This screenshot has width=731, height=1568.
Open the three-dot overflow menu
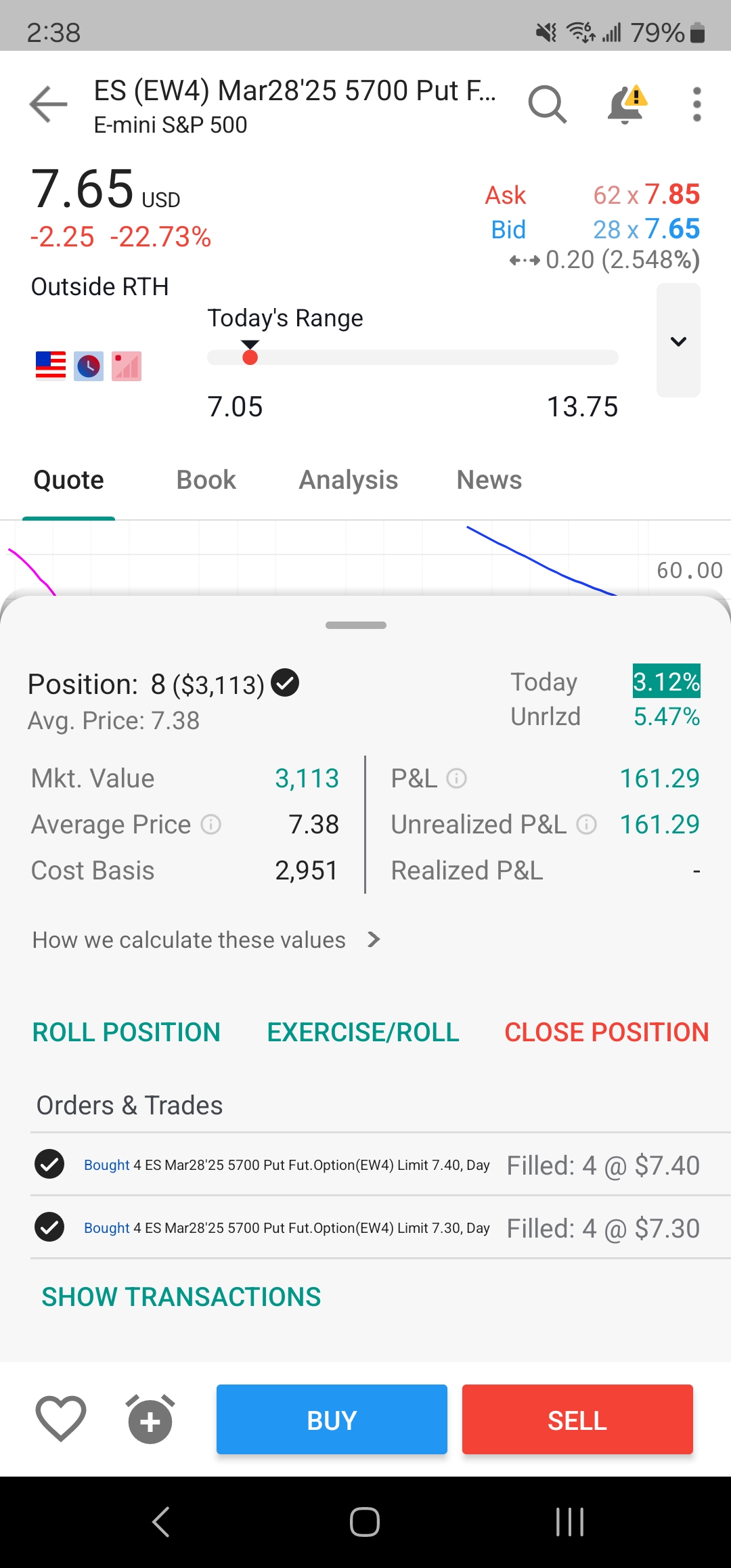[x=696, y=104]
